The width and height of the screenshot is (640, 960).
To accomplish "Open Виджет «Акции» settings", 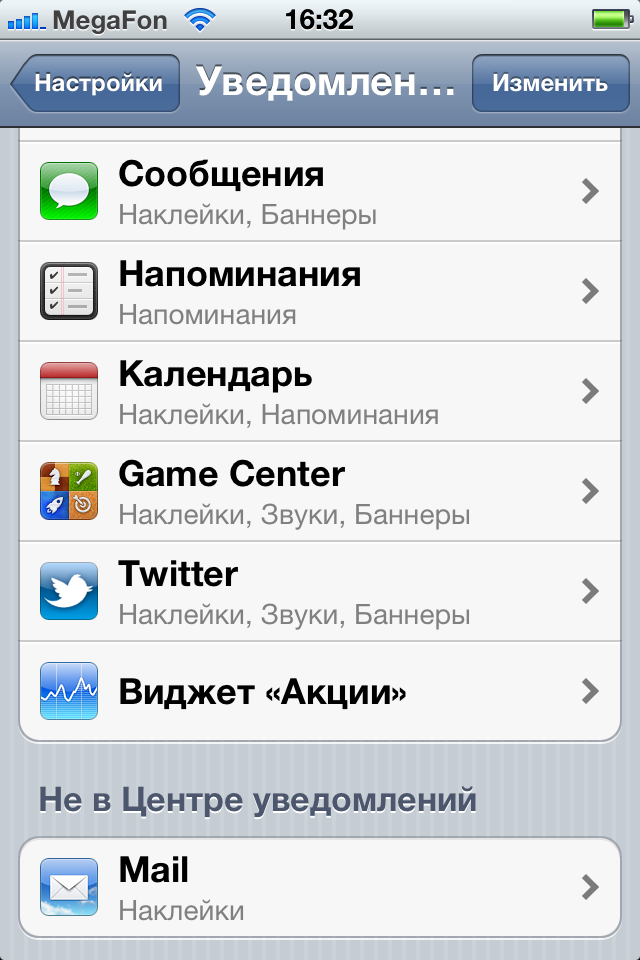I will 320,691.
